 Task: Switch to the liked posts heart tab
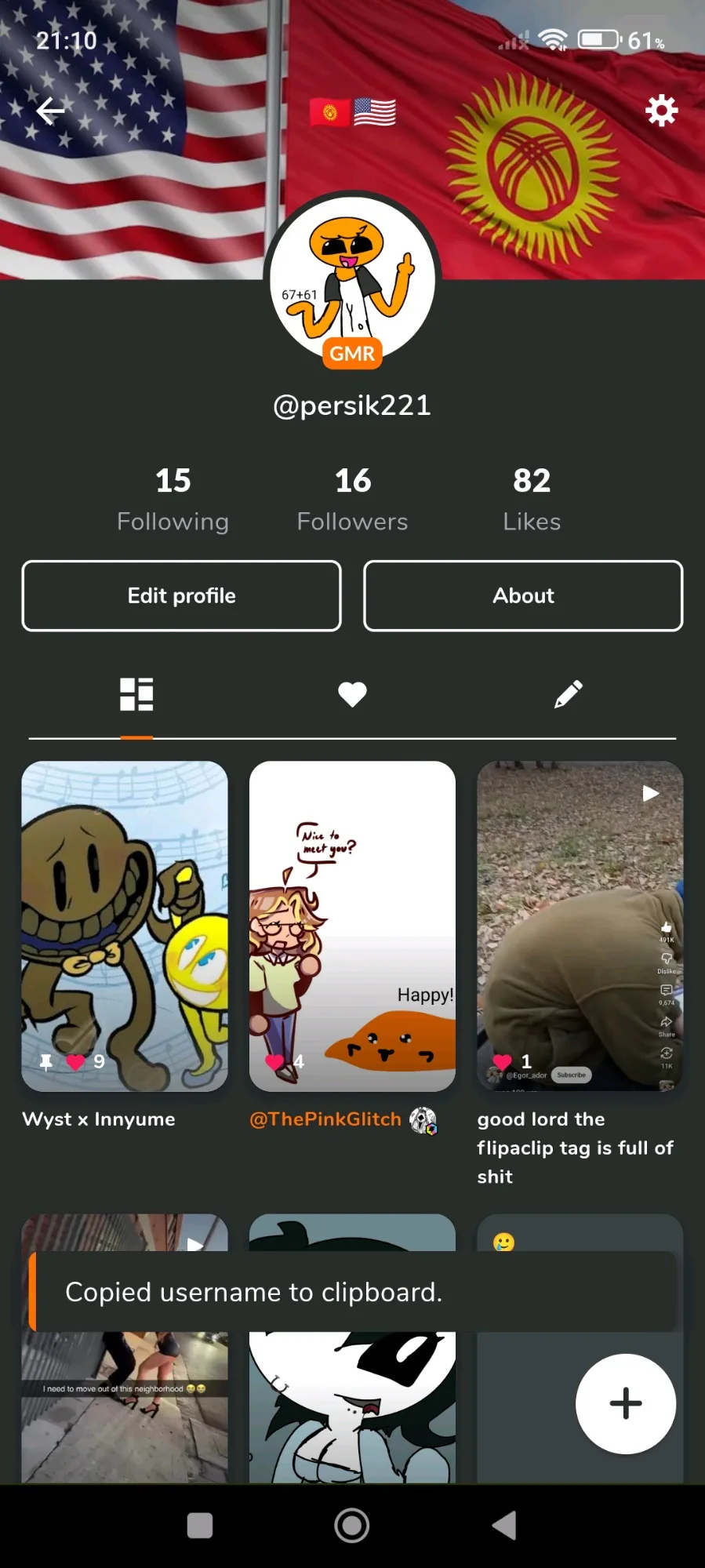pos(352,694)
